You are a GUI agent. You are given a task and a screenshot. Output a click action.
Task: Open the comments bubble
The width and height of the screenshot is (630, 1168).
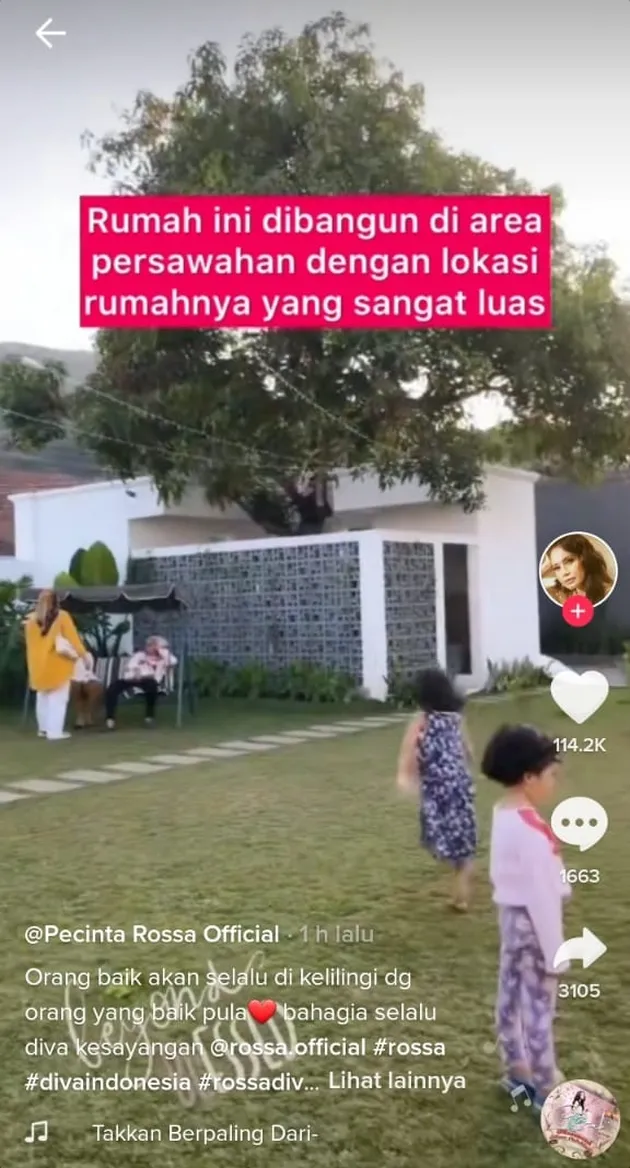click(x=579, y=824)
